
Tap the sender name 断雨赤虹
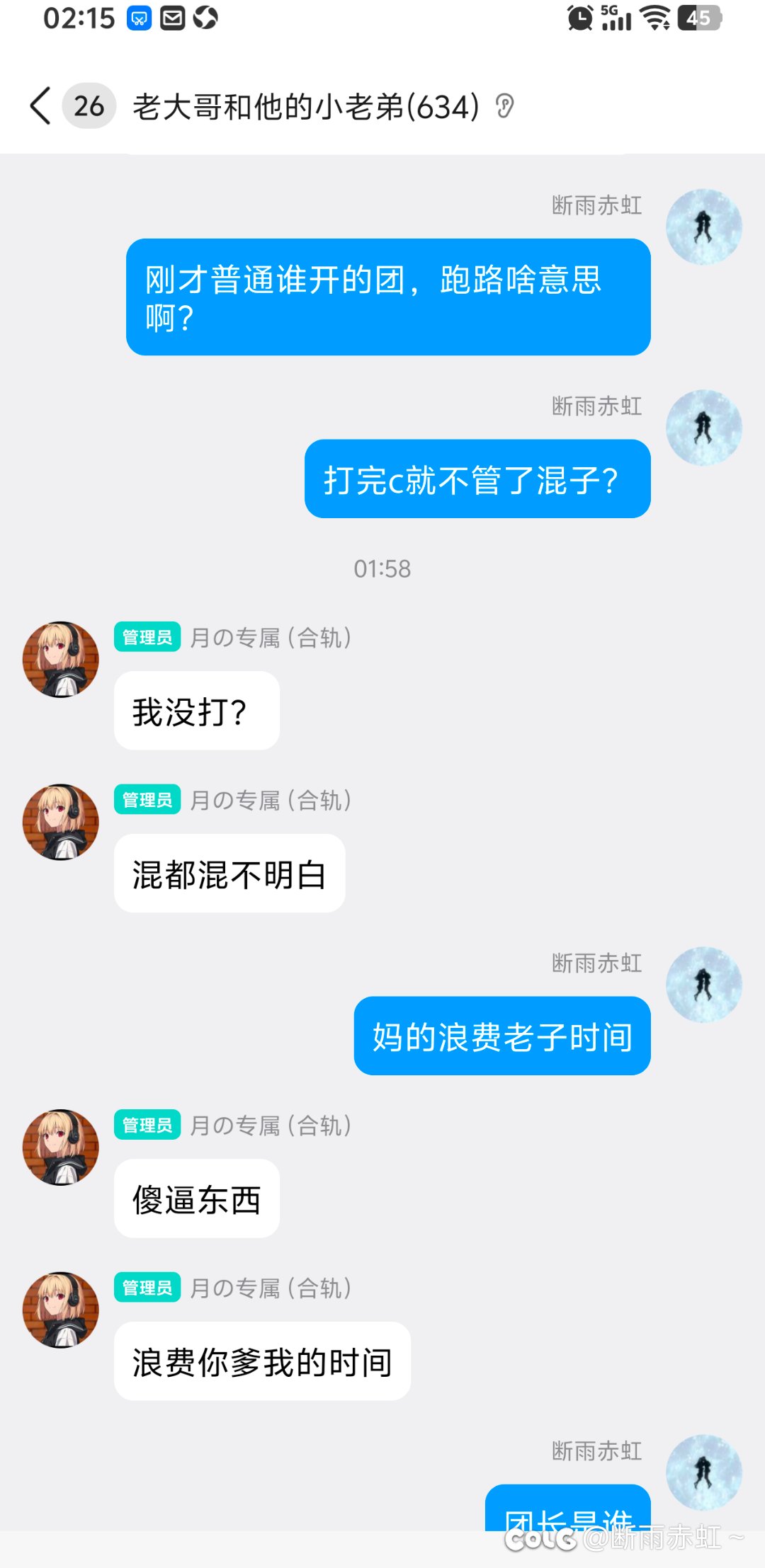click(596, 206)
